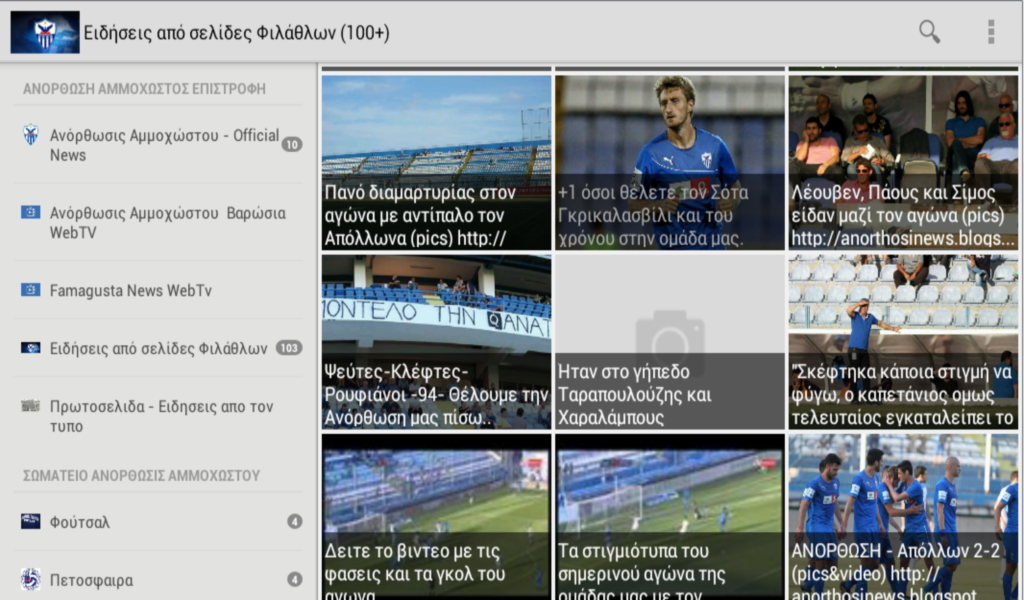Open the article Λέουβεν, Πάους και Σίμος
Image resolution: width=1024 pixels, height=600 pixels.
pos(903,163)
